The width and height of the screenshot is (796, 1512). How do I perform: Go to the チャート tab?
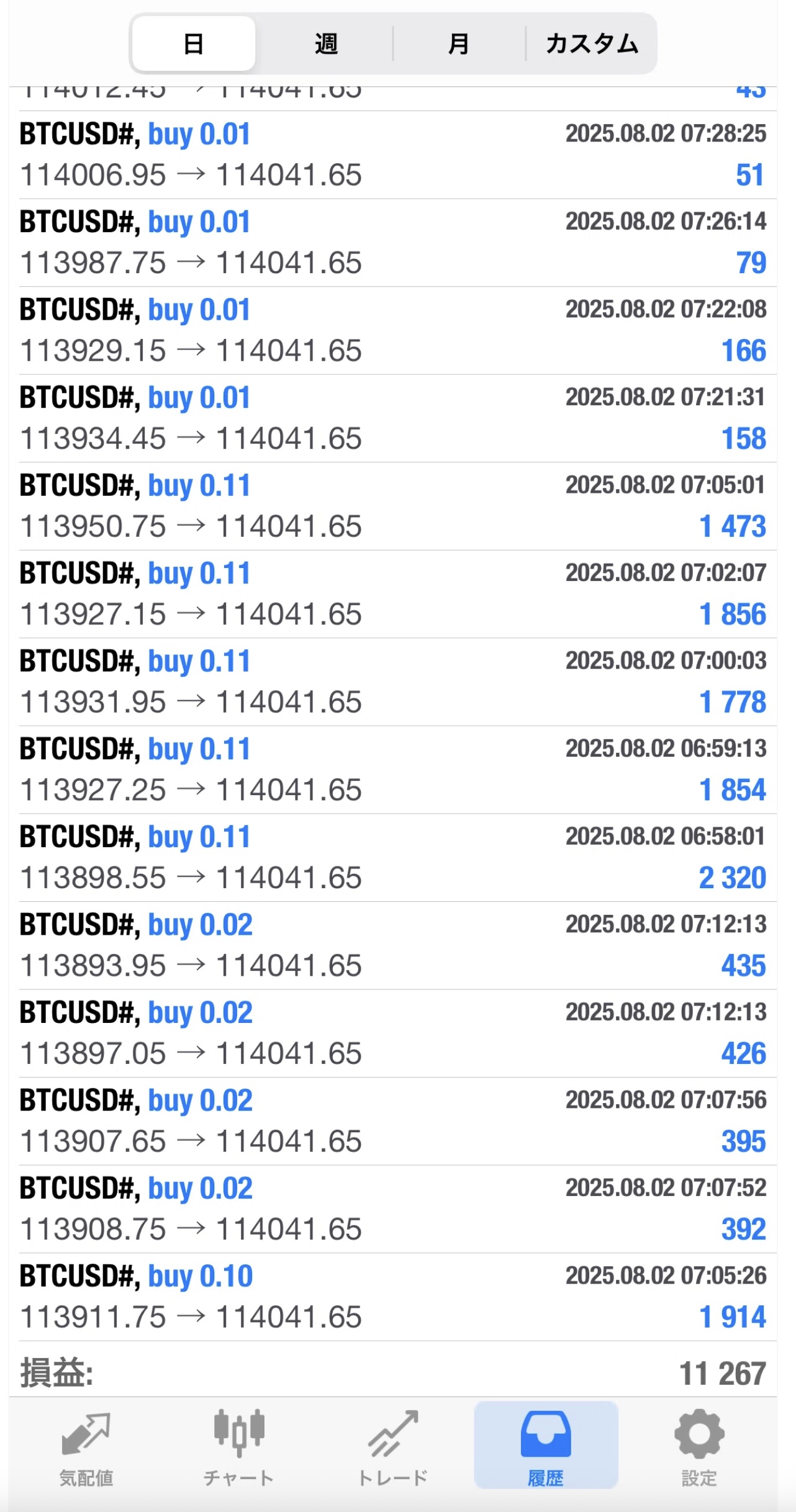(239, 1447)
